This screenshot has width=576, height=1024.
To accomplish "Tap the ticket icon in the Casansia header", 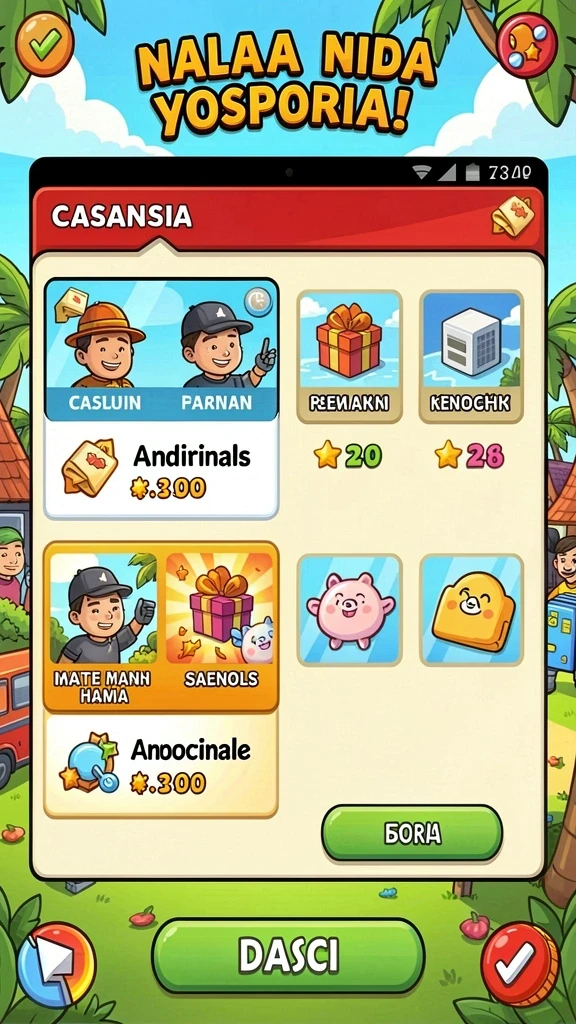I will 513,216.
